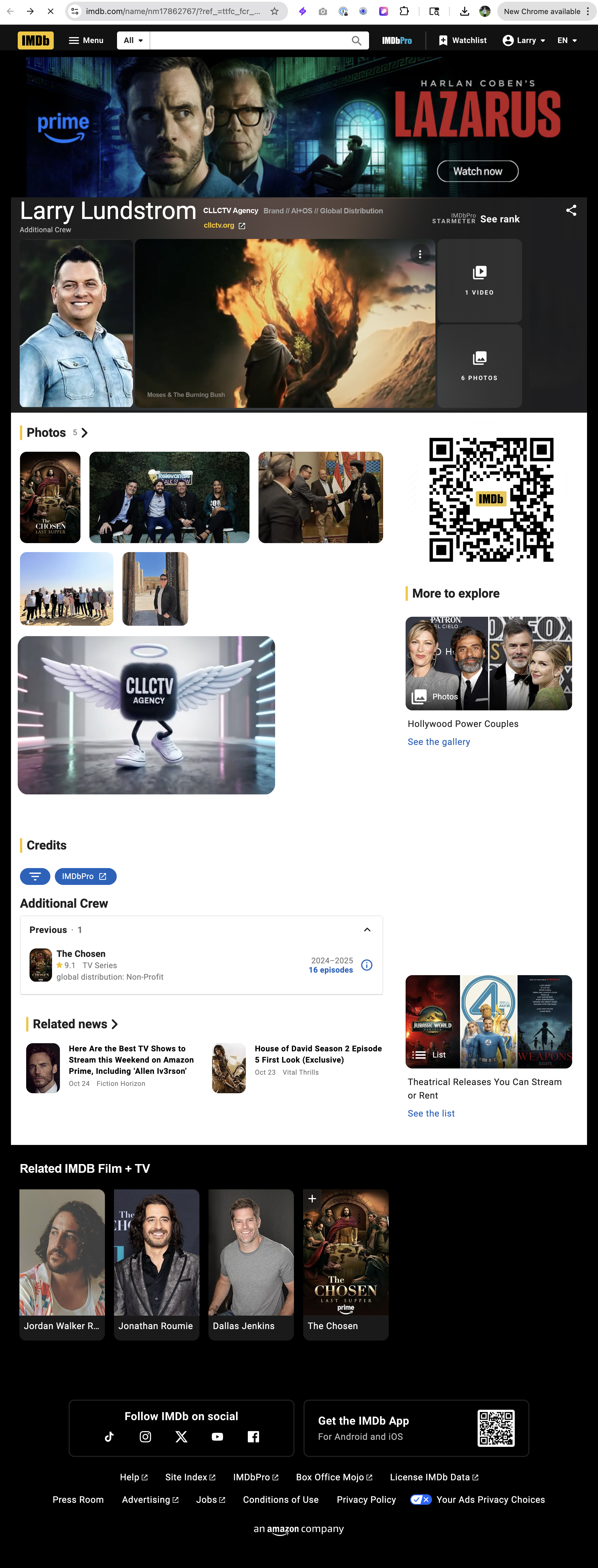598x1568 pixels.
Task: Share Larry Lundstrom's profile
Action: 571,211
